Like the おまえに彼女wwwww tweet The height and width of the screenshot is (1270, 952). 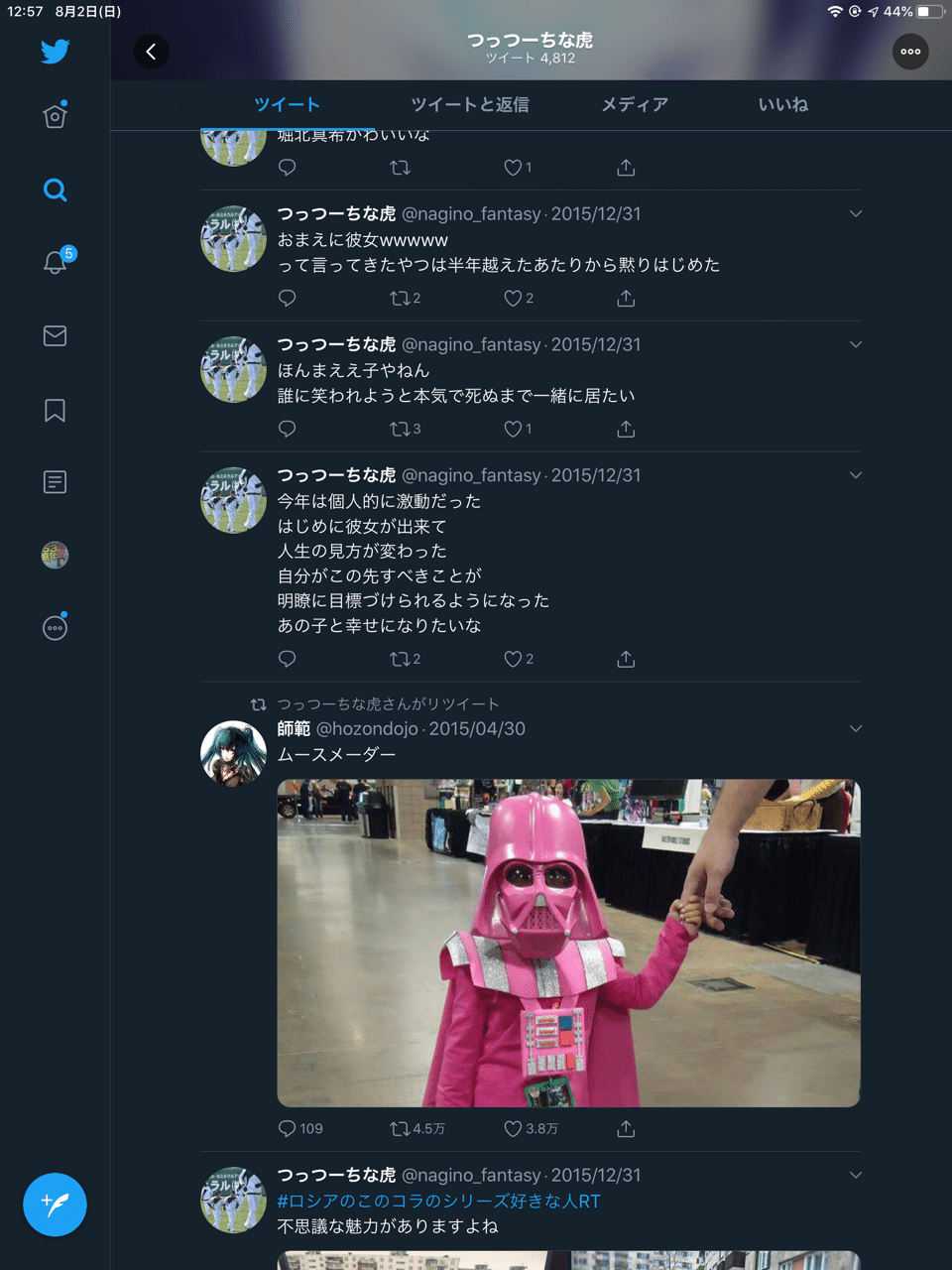point(513,298)
